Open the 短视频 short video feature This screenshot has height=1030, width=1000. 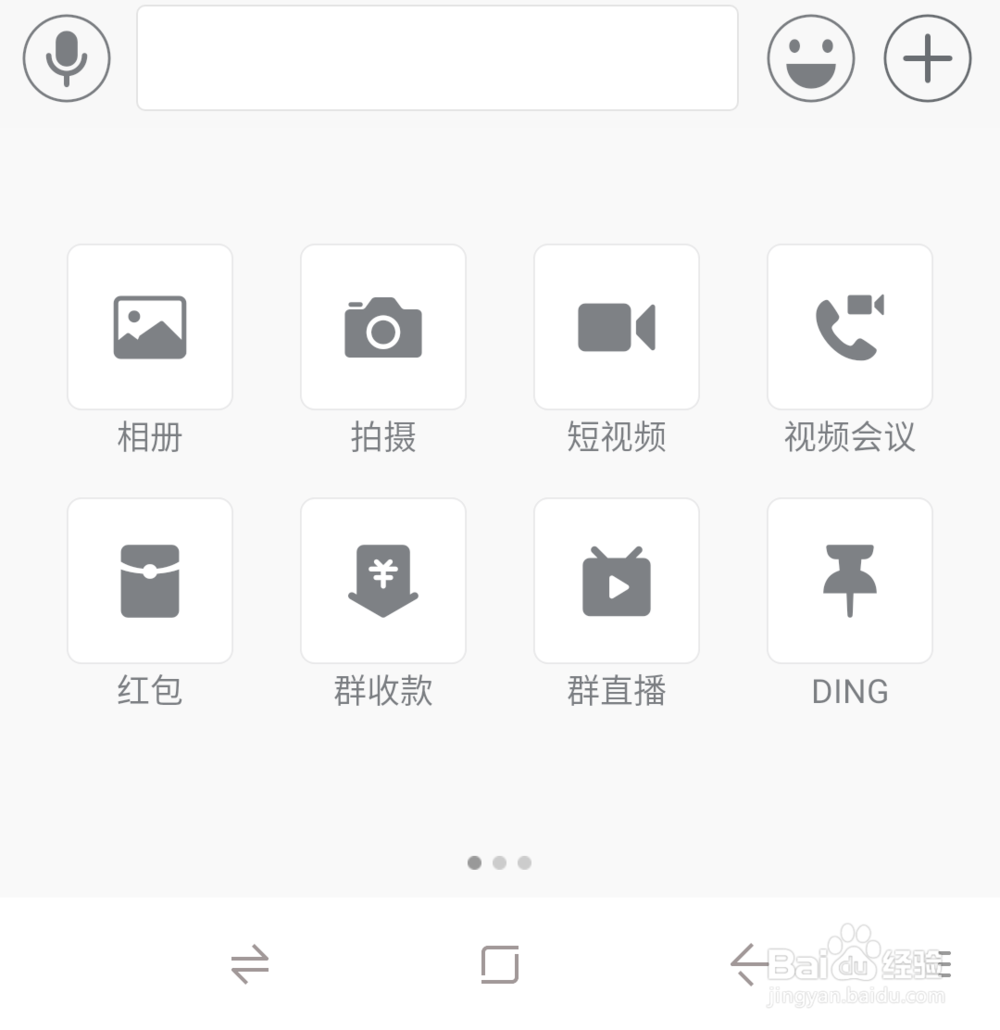pyautogui.click(x=616, y=326)
